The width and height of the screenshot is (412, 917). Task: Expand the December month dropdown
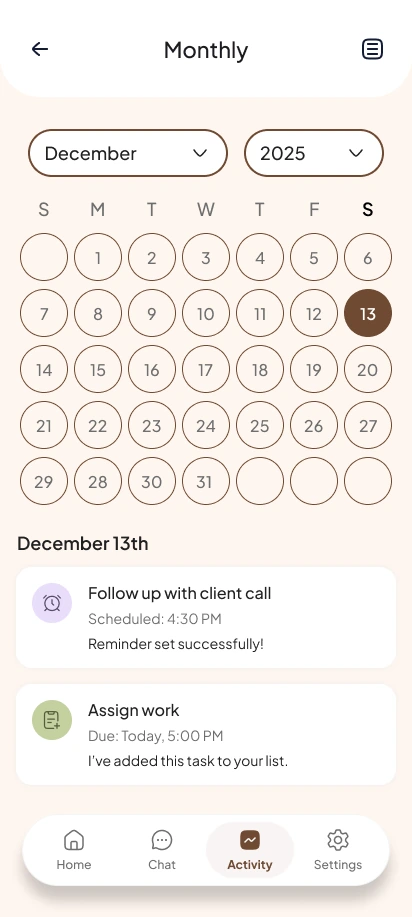[x=128, y=153]
